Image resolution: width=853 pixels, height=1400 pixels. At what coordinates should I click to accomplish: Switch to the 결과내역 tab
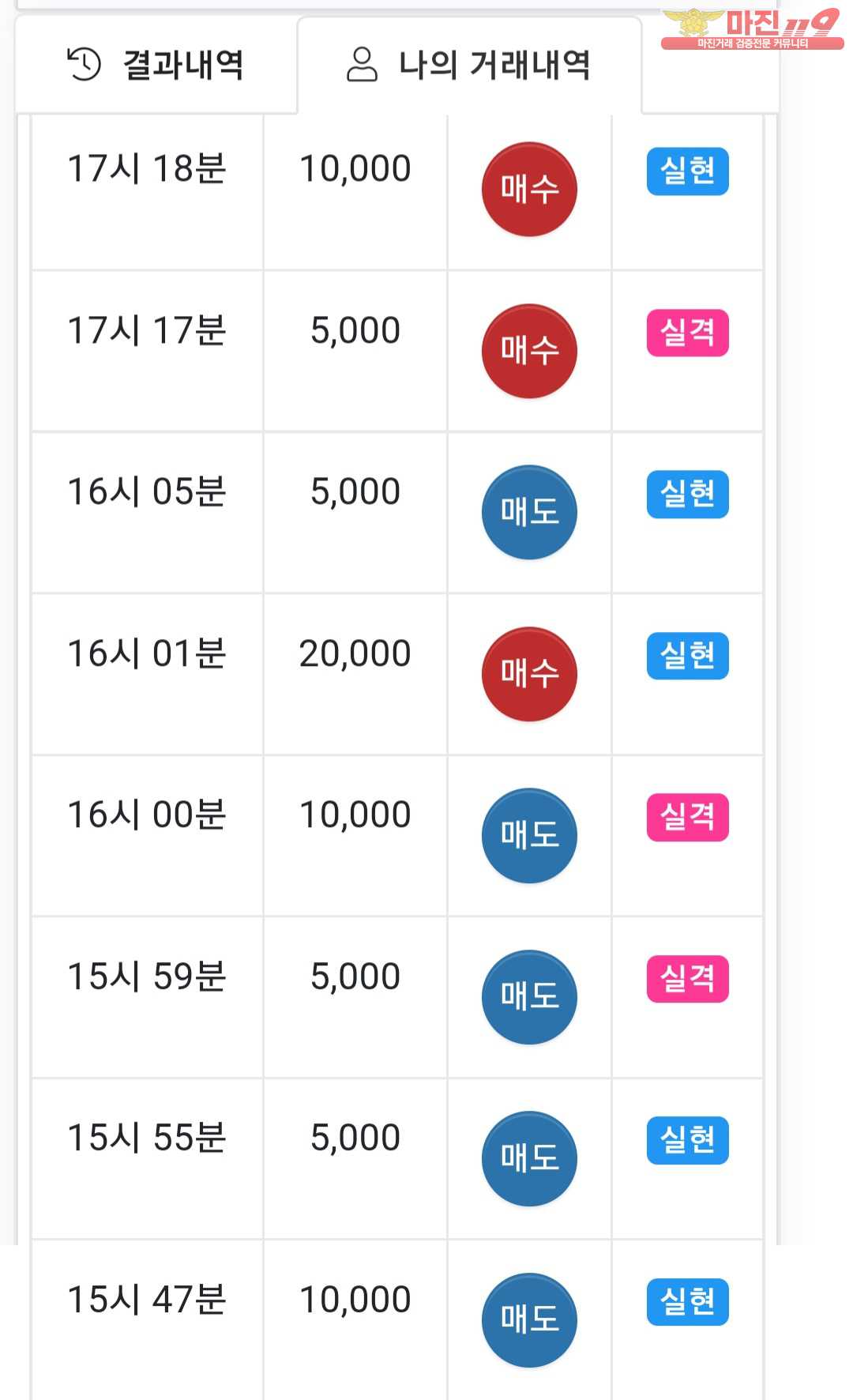click(156, 65)
